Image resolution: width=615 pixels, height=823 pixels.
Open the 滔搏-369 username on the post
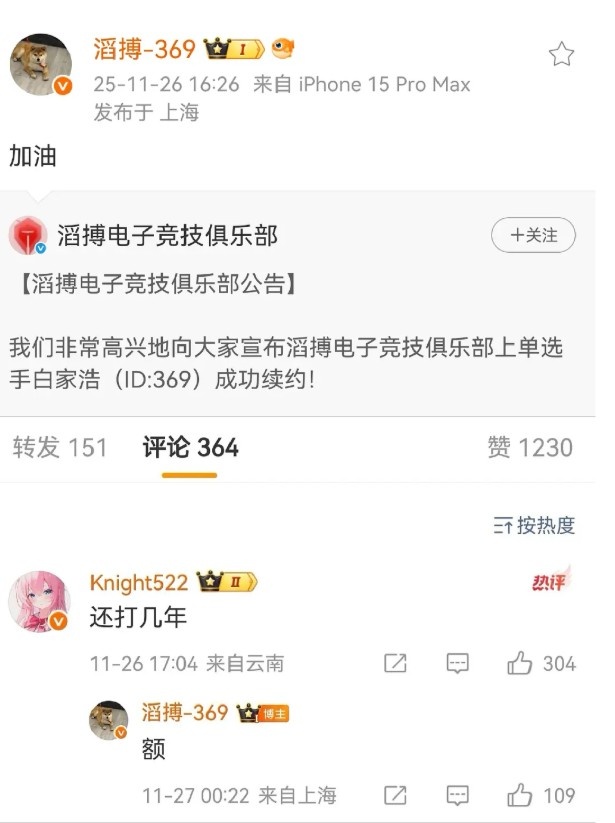144,48
